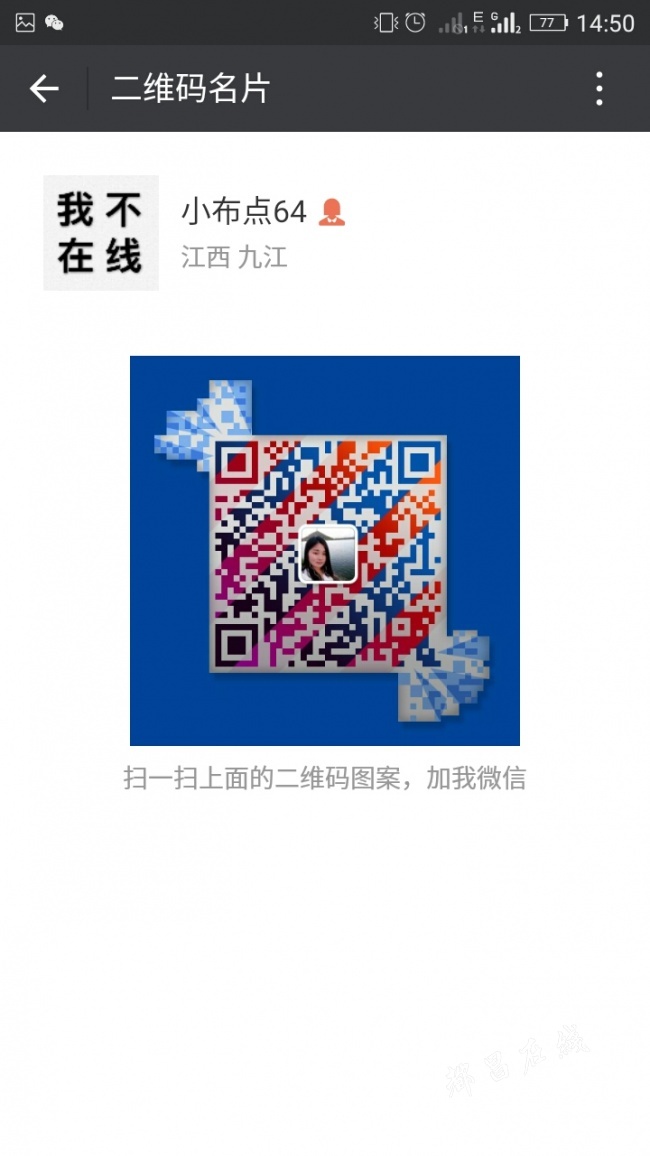Go back using the arrow icon
This screenshot has width=650, height=1156.
coord(44,89)
